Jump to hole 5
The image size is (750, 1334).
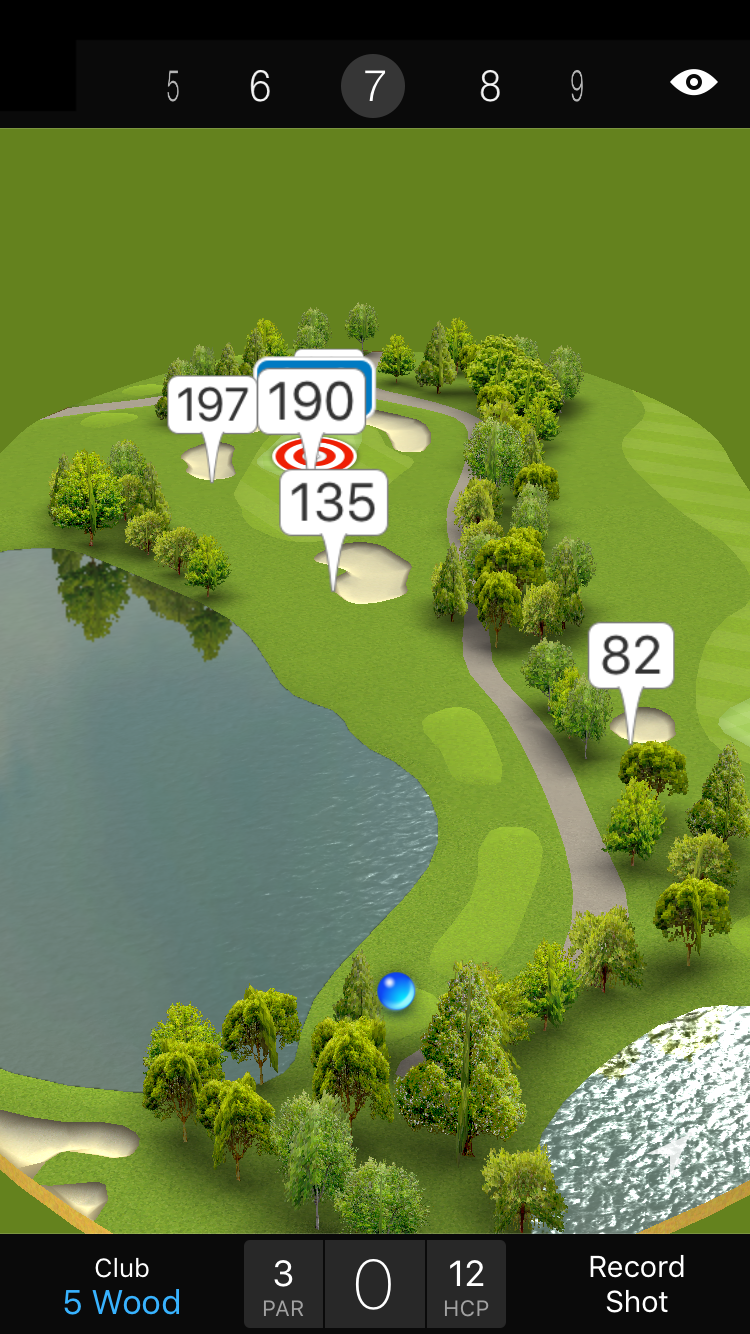pos(173,87)
